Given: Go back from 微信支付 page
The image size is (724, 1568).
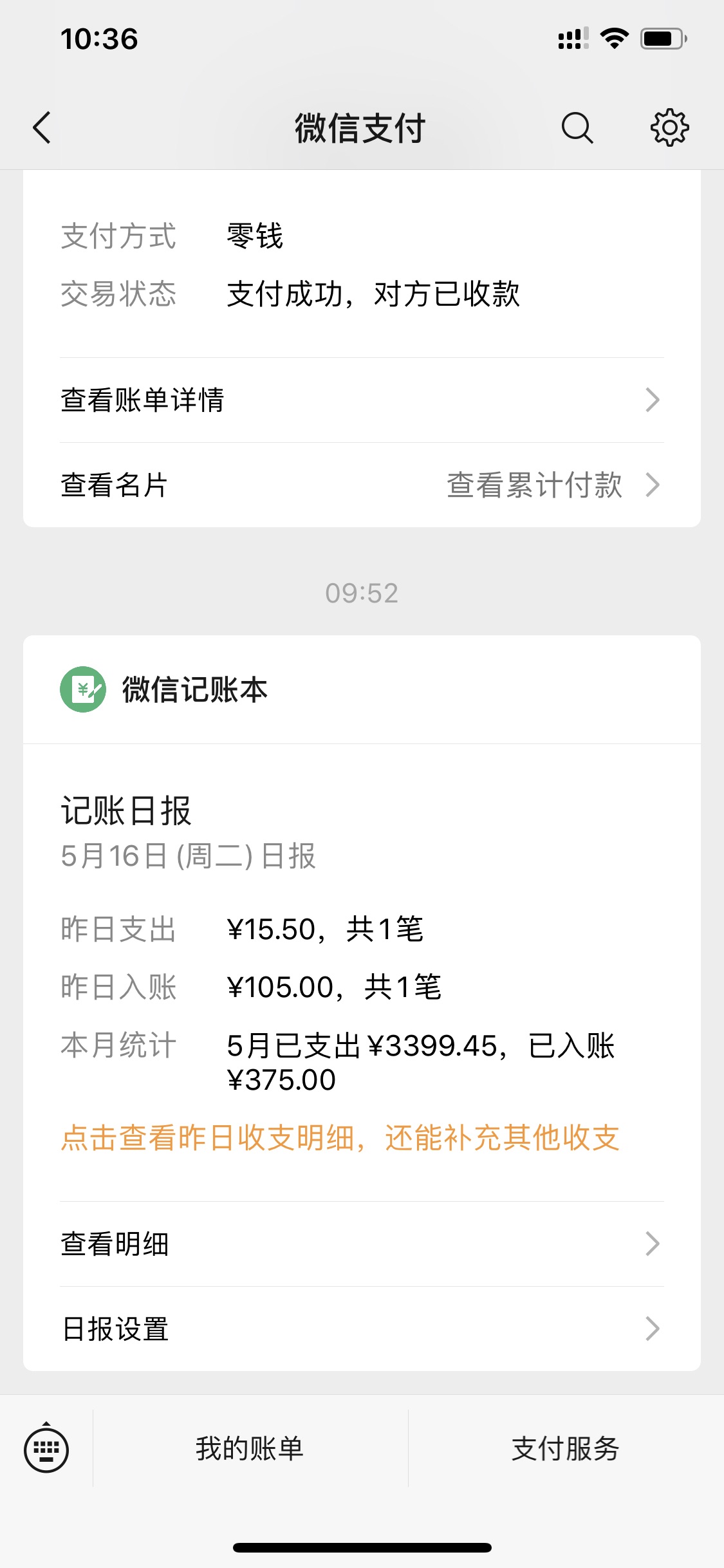Looking at the screenshot, I should 42,127.
